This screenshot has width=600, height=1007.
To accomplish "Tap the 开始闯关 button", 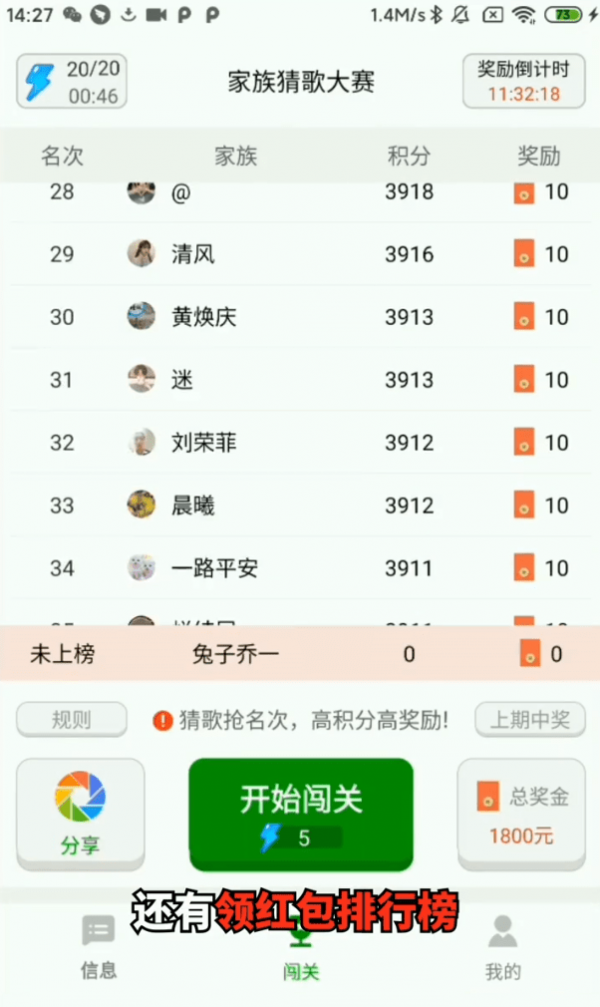I will tap(300, 813).
